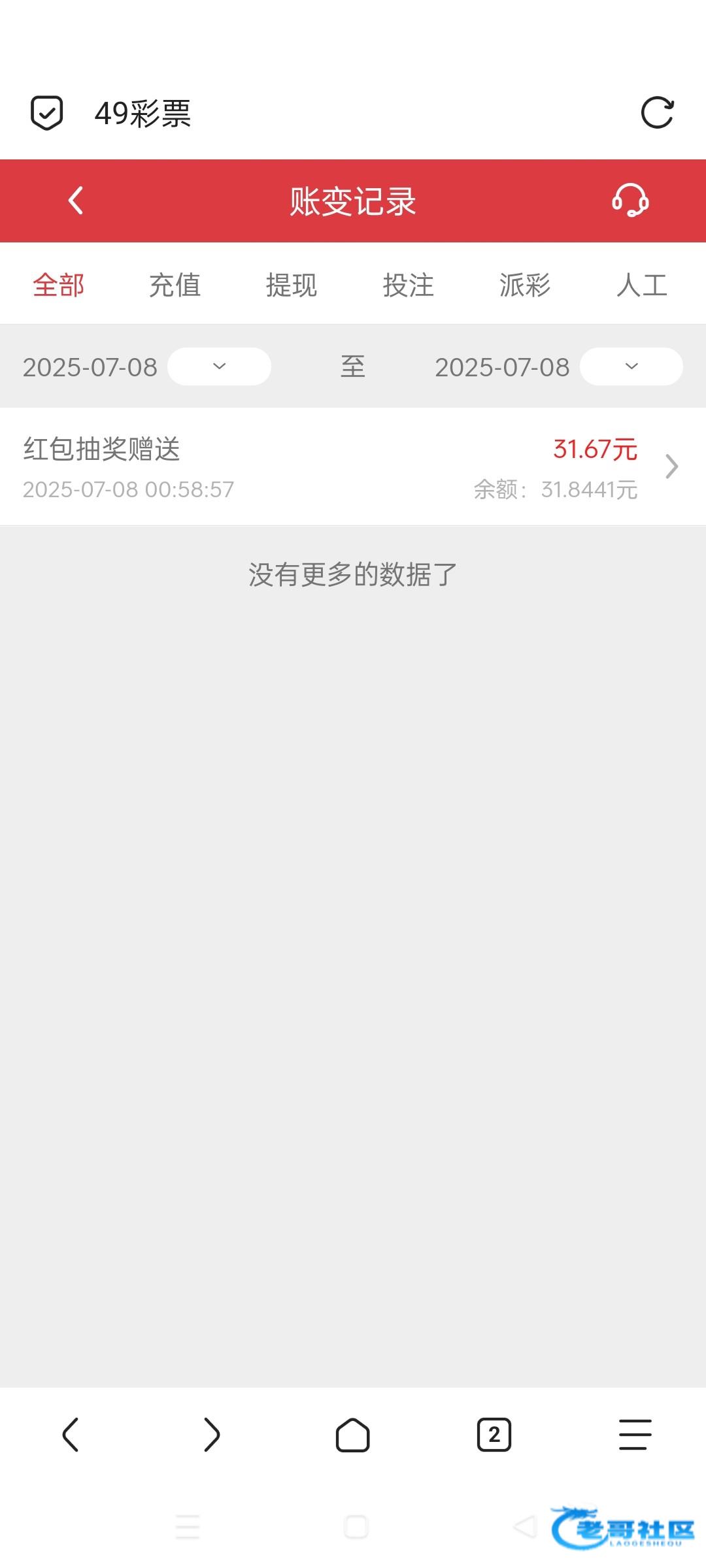This screenshot has height=1568, width=706.
Task: Tap the site security shield icon
Action: pos(47,113)
